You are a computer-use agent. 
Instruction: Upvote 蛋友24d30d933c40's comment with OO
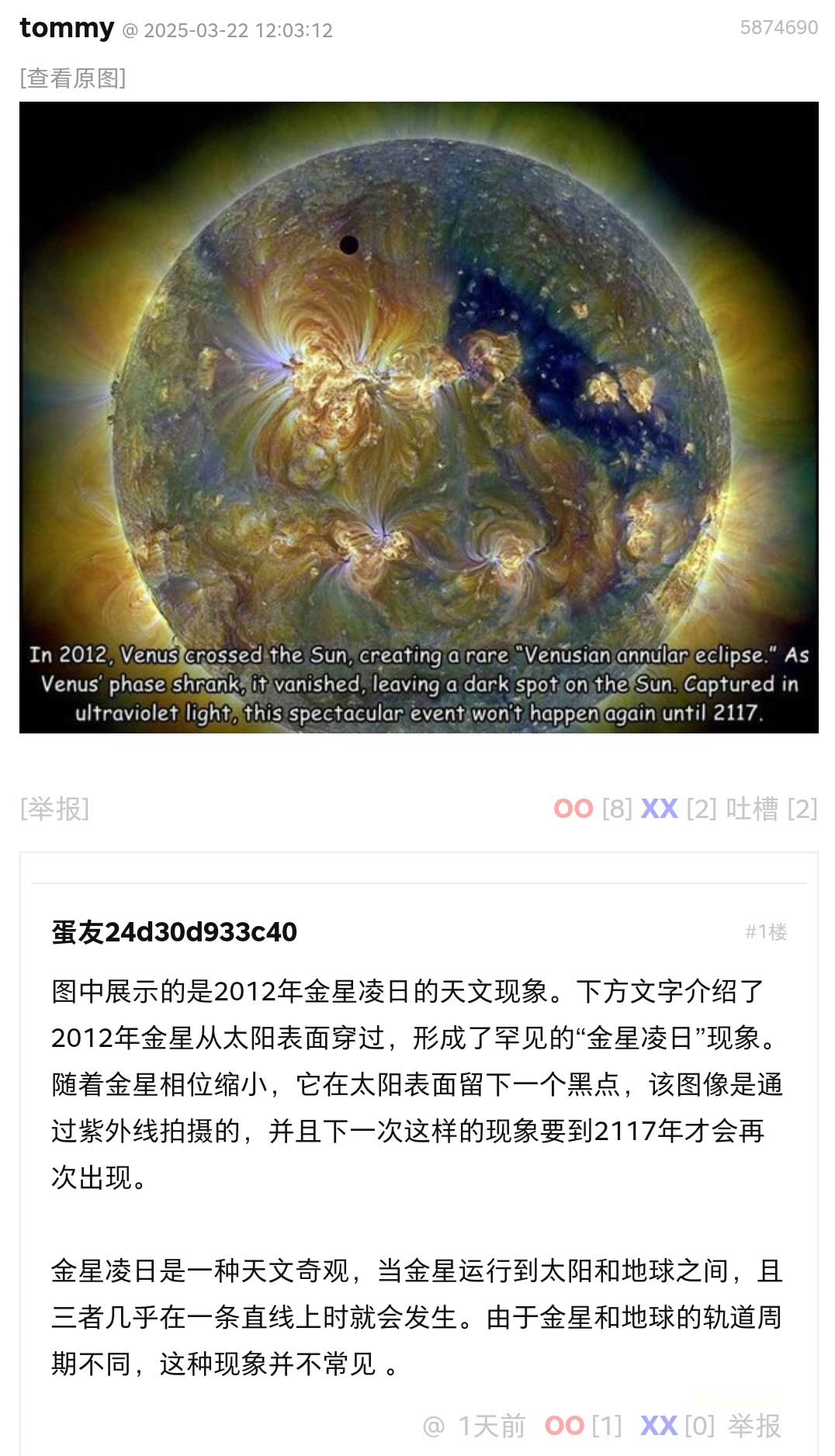(564, 1426)
